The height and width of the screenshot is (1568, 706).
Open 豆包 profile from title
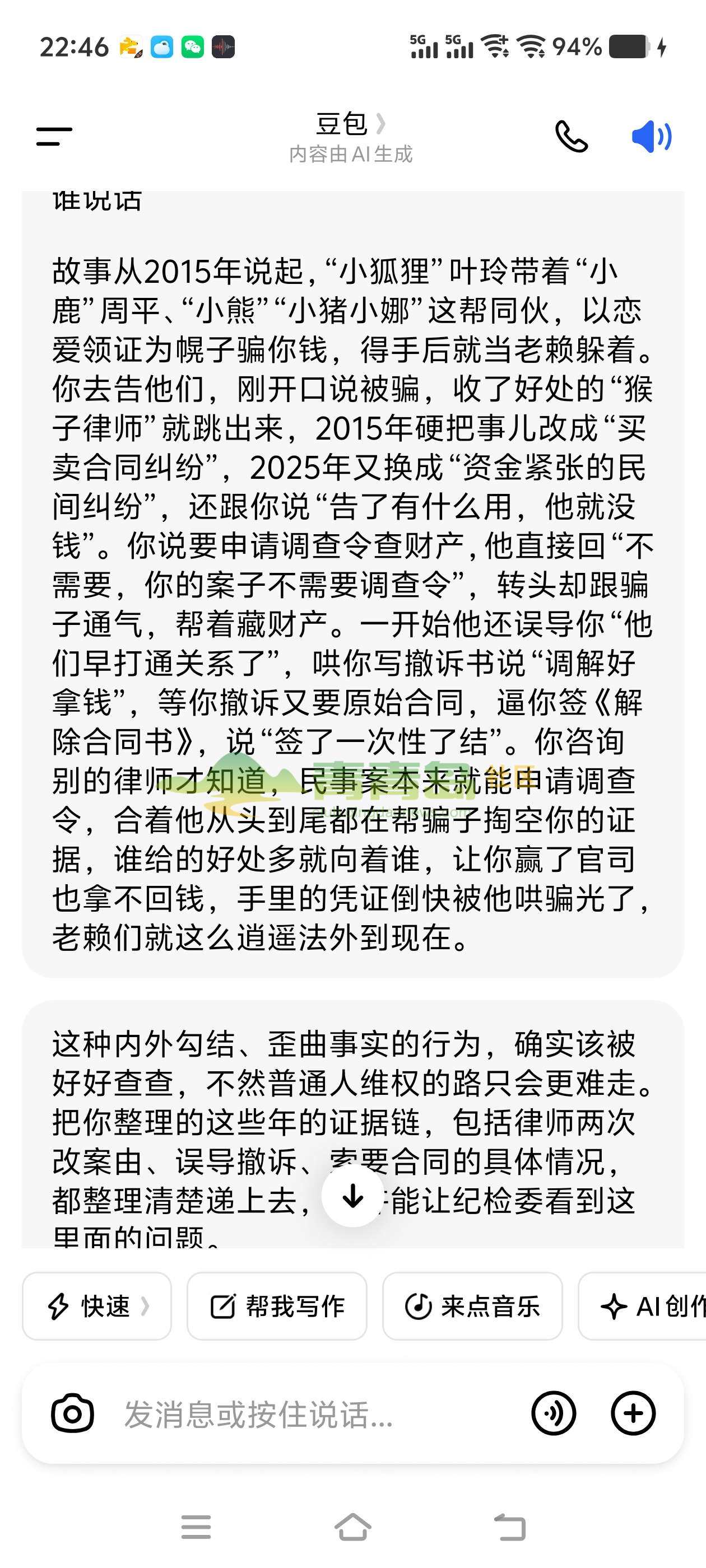tap(350, 124)
